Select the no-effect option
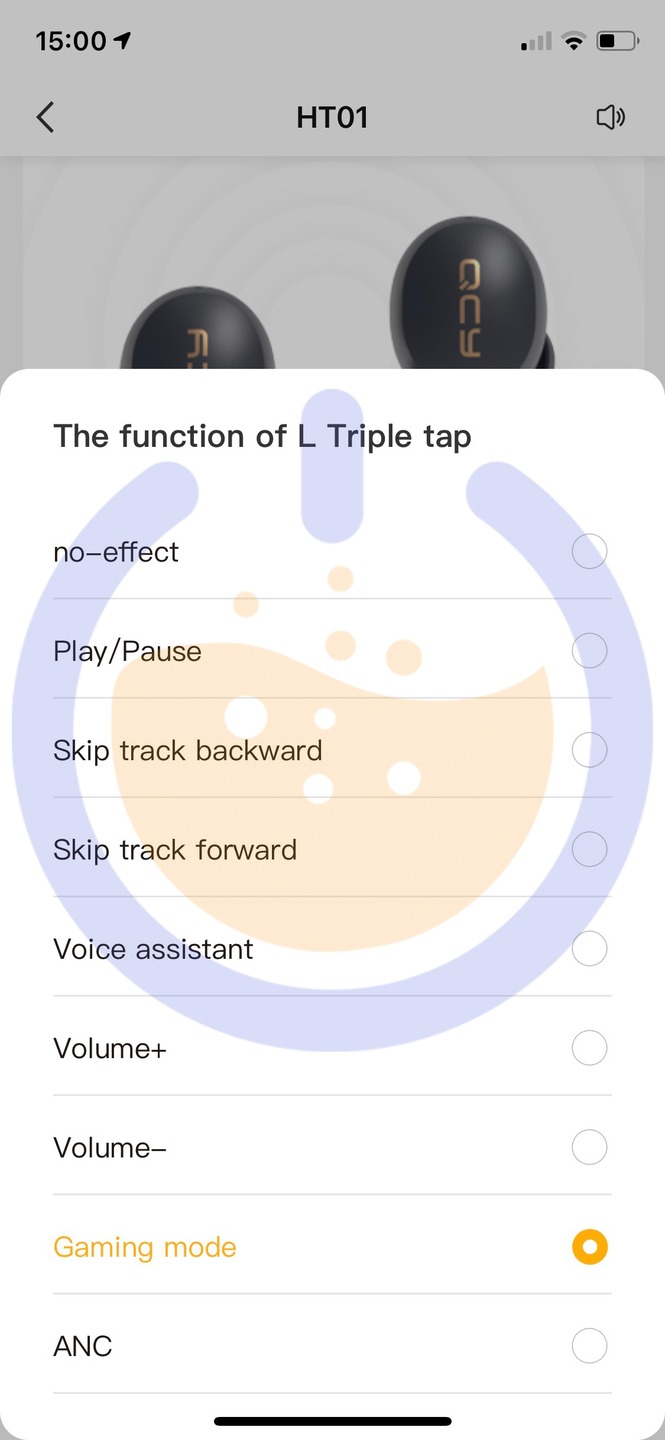 click(x=589, y=551)
